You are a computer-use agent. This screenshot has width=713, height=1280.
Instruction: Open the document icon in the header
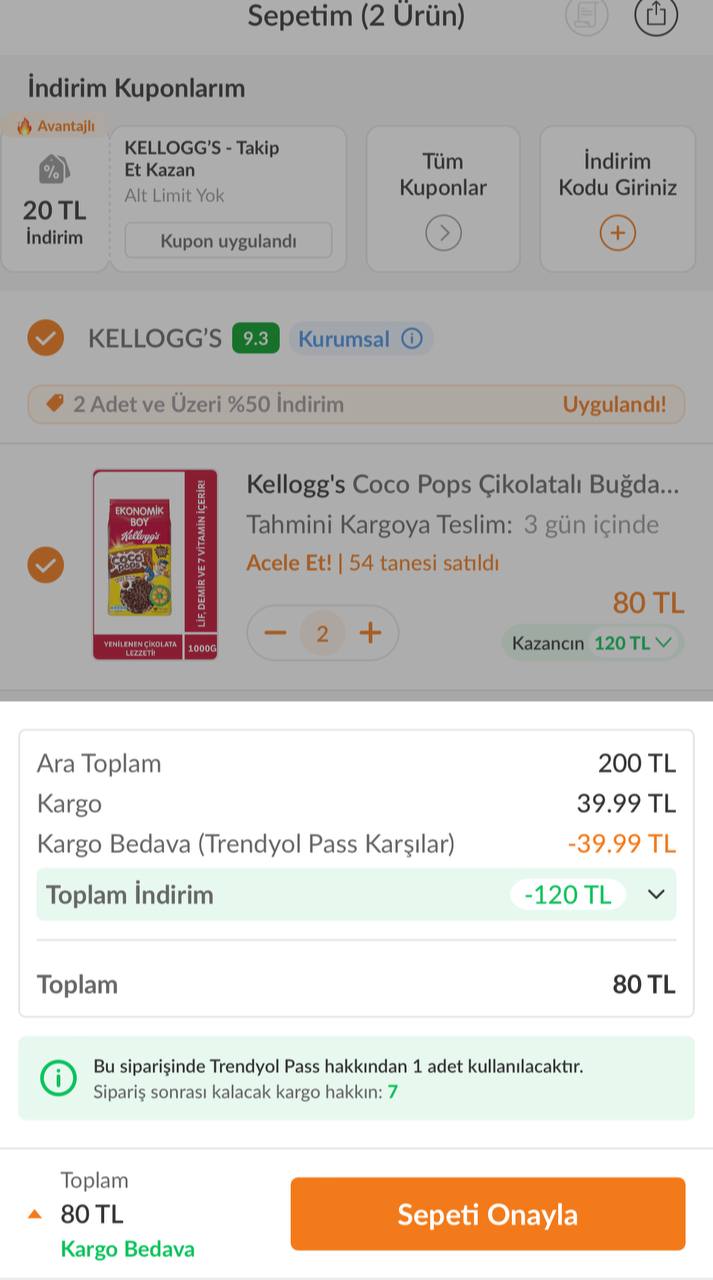click(587, 15)
